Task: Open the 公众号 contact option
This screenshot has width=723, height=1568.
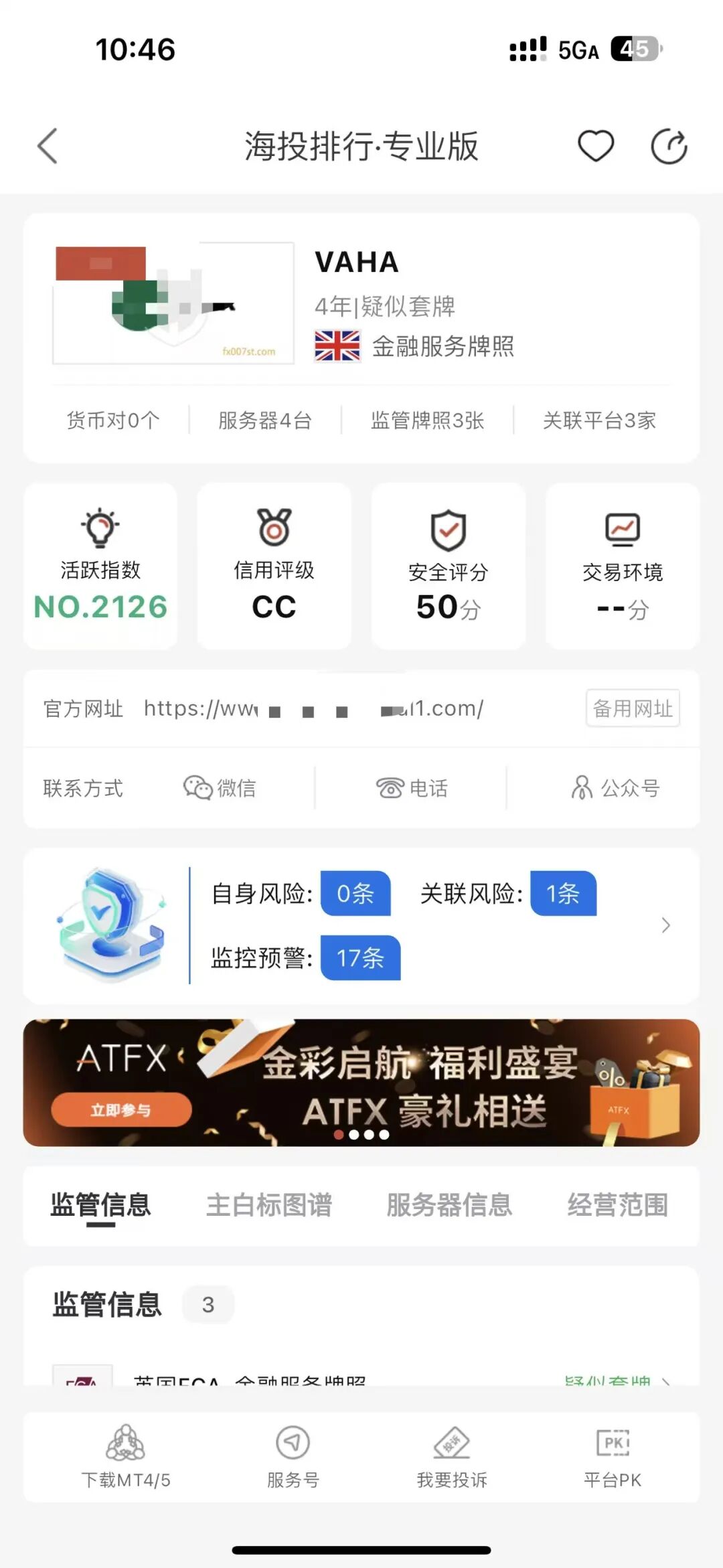Action: point(615,788)
